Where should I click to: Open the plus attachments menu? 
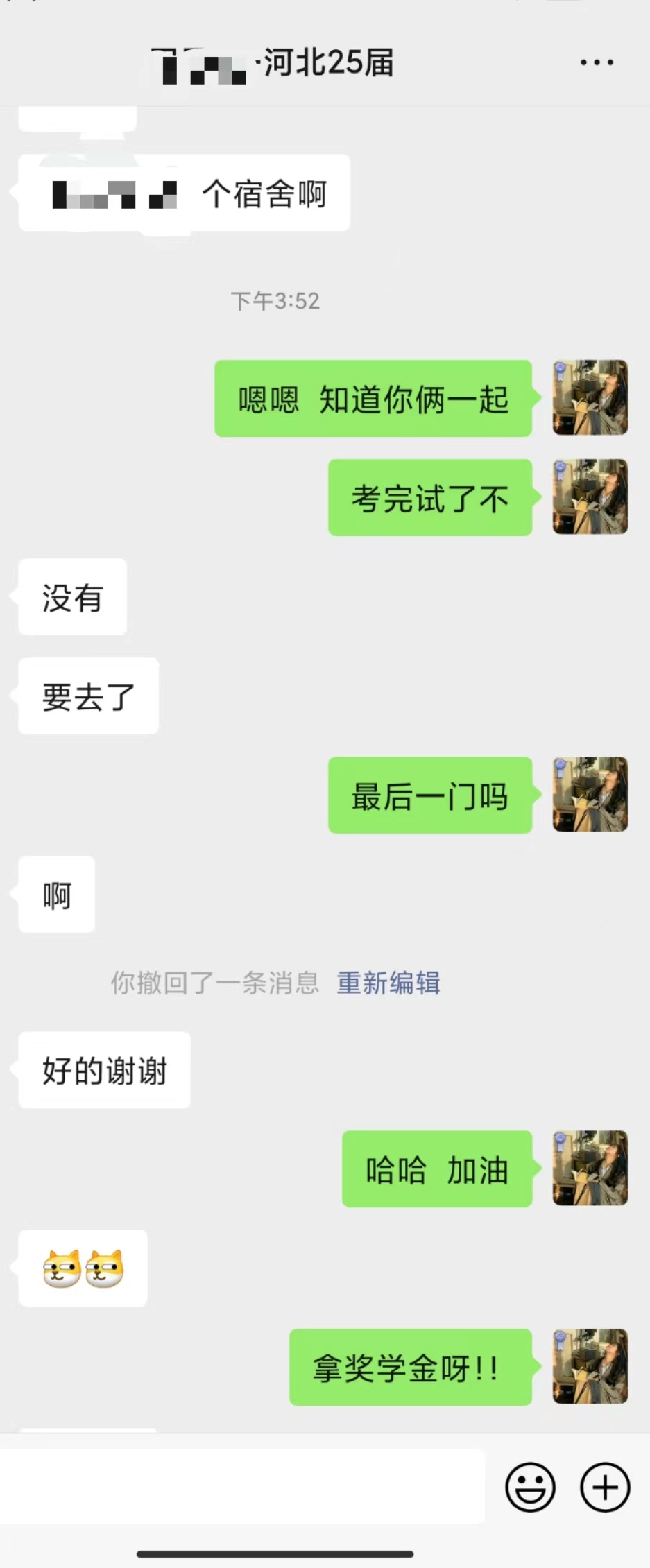click(x=605, y=1487)
